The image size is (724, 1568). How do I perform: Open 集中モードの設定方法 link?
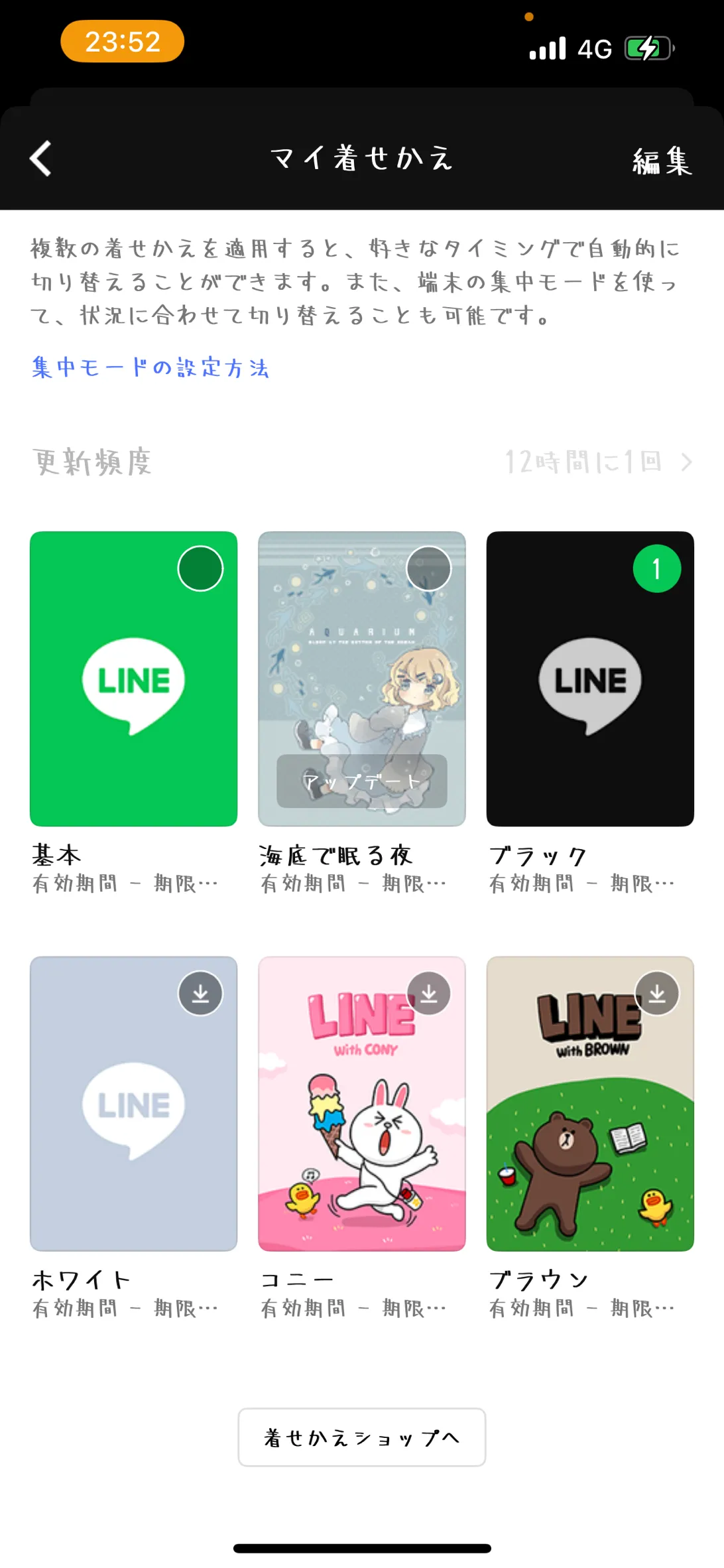point(151,367)
